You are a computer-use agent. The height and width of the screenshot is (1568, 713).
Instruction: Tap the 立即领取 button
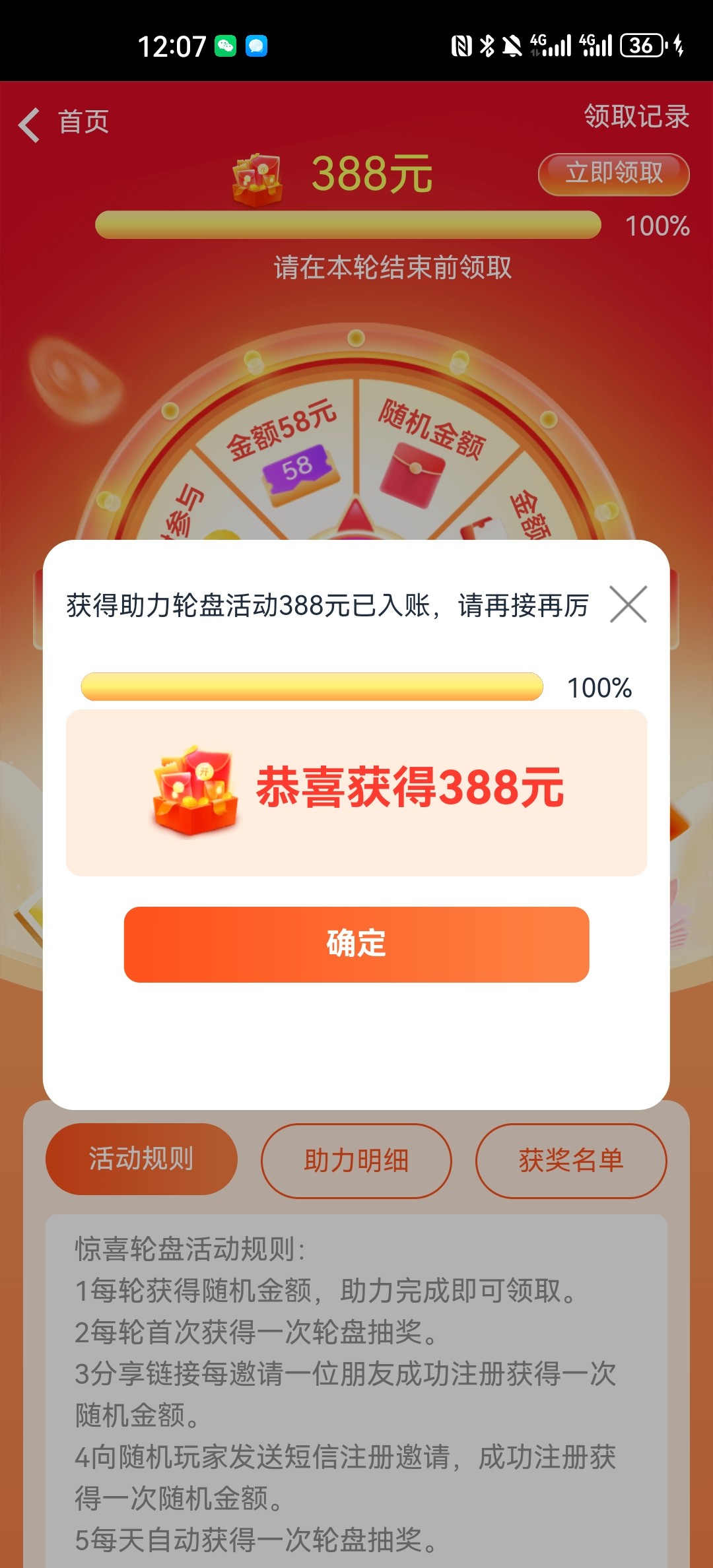(613, 174)
